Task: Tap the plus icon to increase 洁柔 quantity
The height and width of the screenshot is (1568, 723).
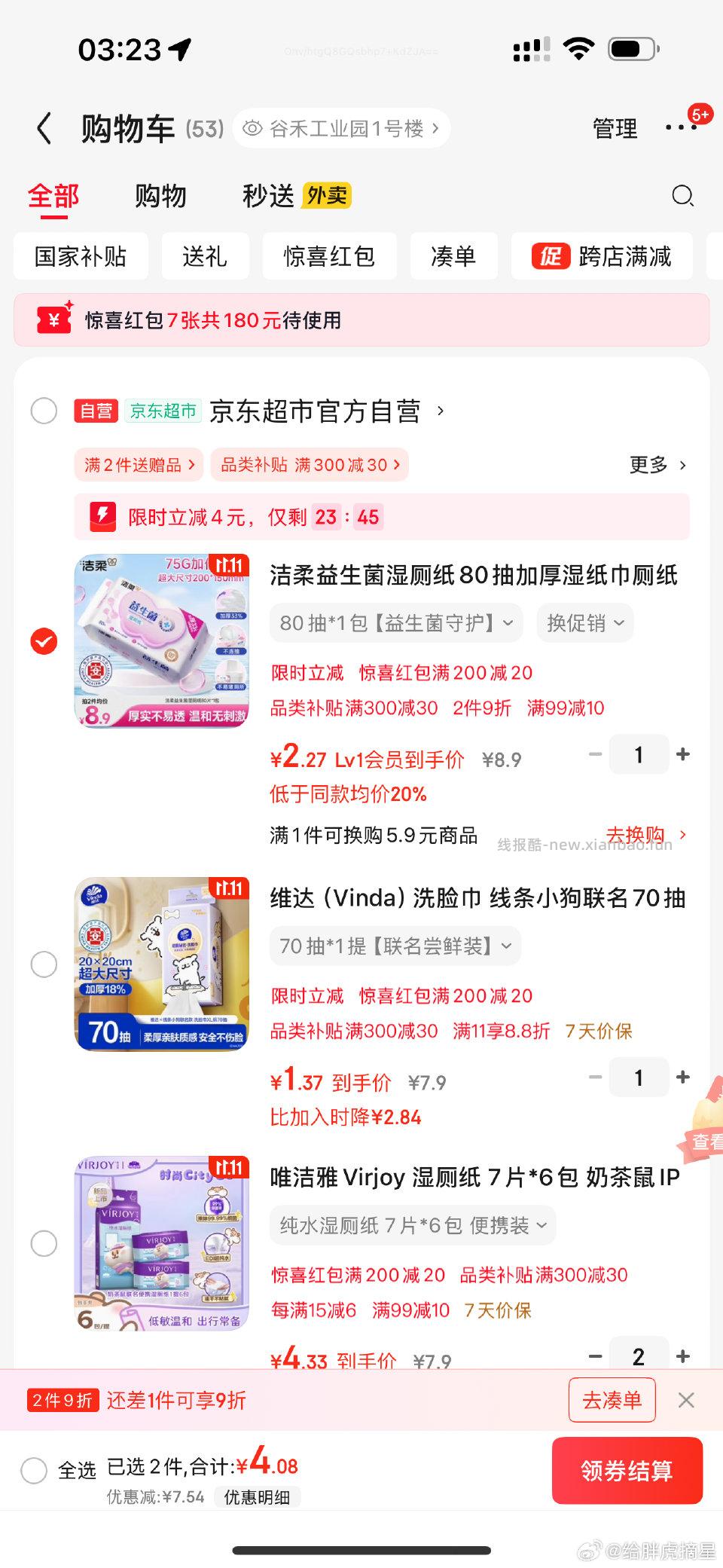Action: (682, 753)
